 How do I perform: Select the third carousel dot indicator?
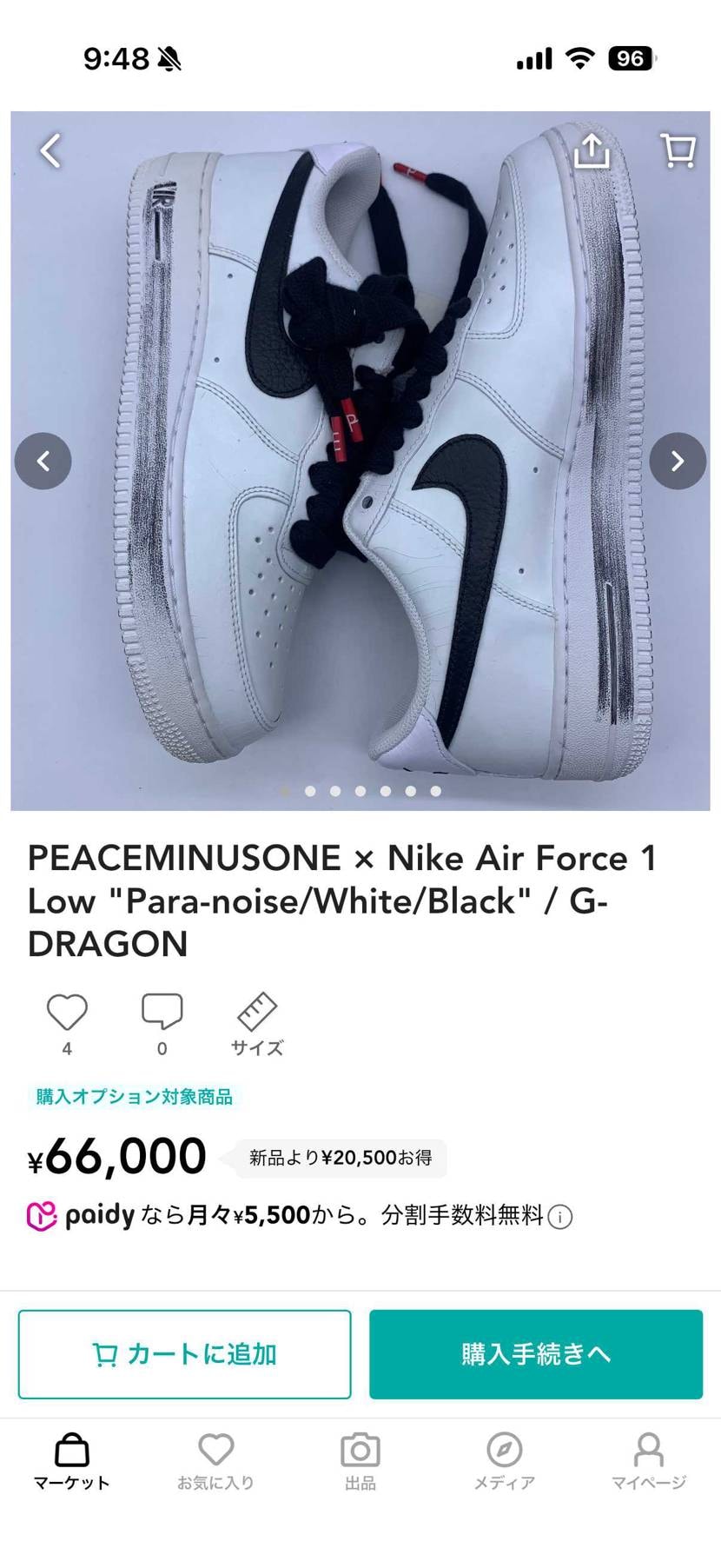334,791
